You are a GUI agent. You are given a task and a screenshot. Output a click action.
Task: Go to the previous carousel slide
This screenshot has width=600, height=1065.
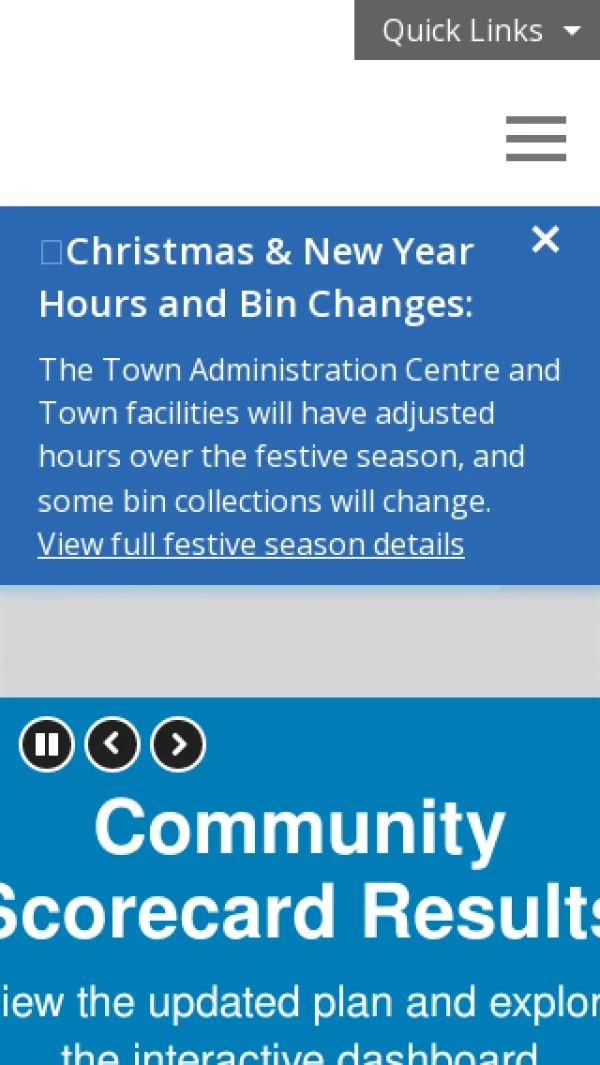tap(112, 744)
